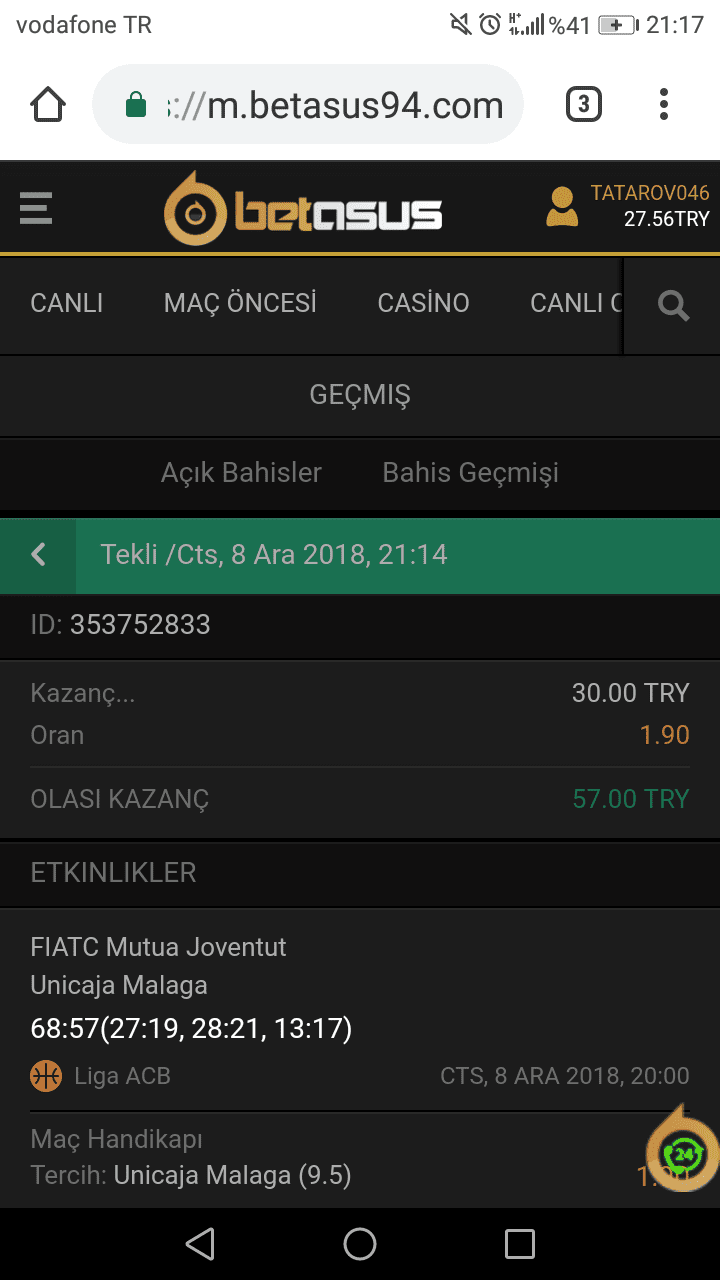720x1280 pixels.
Task: Open the system recent apps view
Action: 520,1244
